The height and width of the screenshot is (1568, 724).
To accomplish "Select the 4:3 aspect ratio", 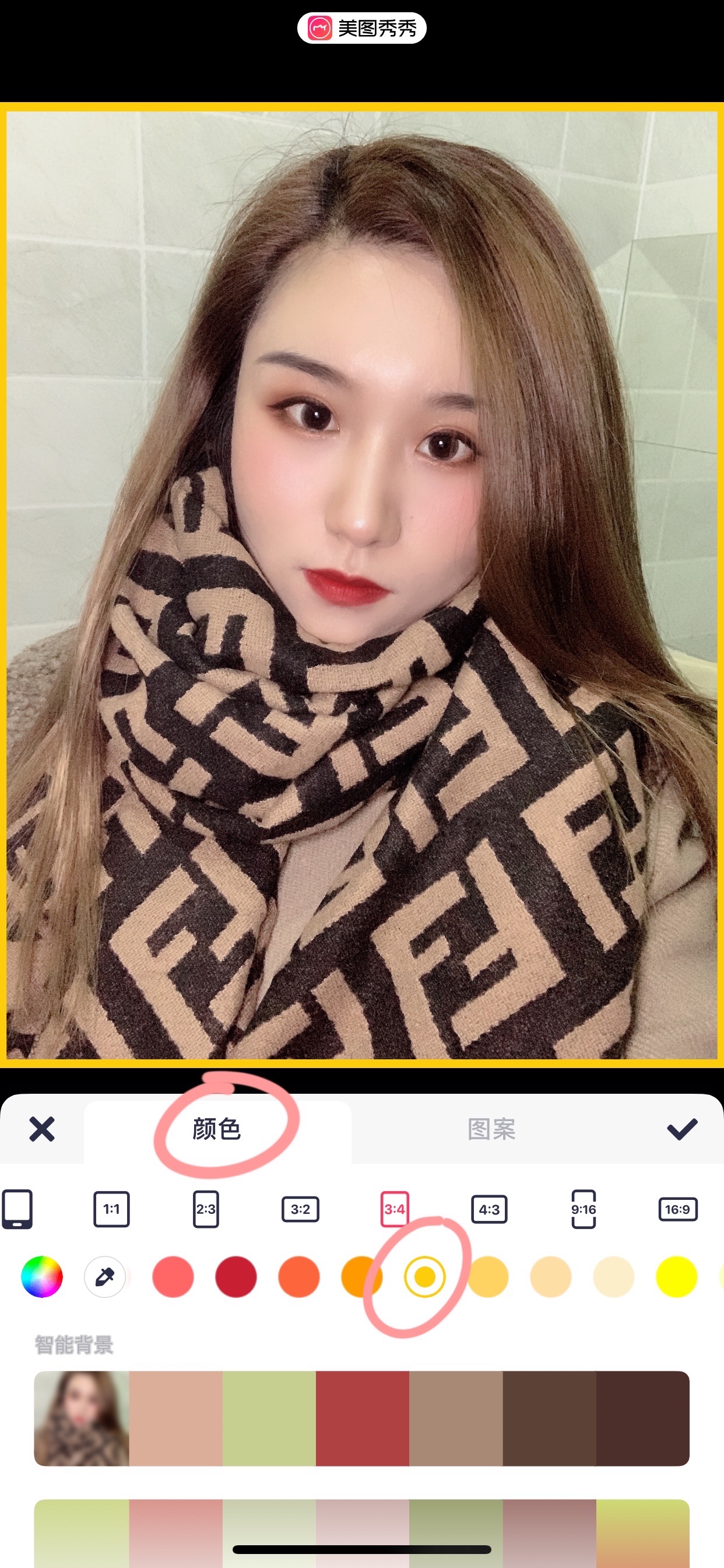I will pyautogui.click(x=489, y=1209).
